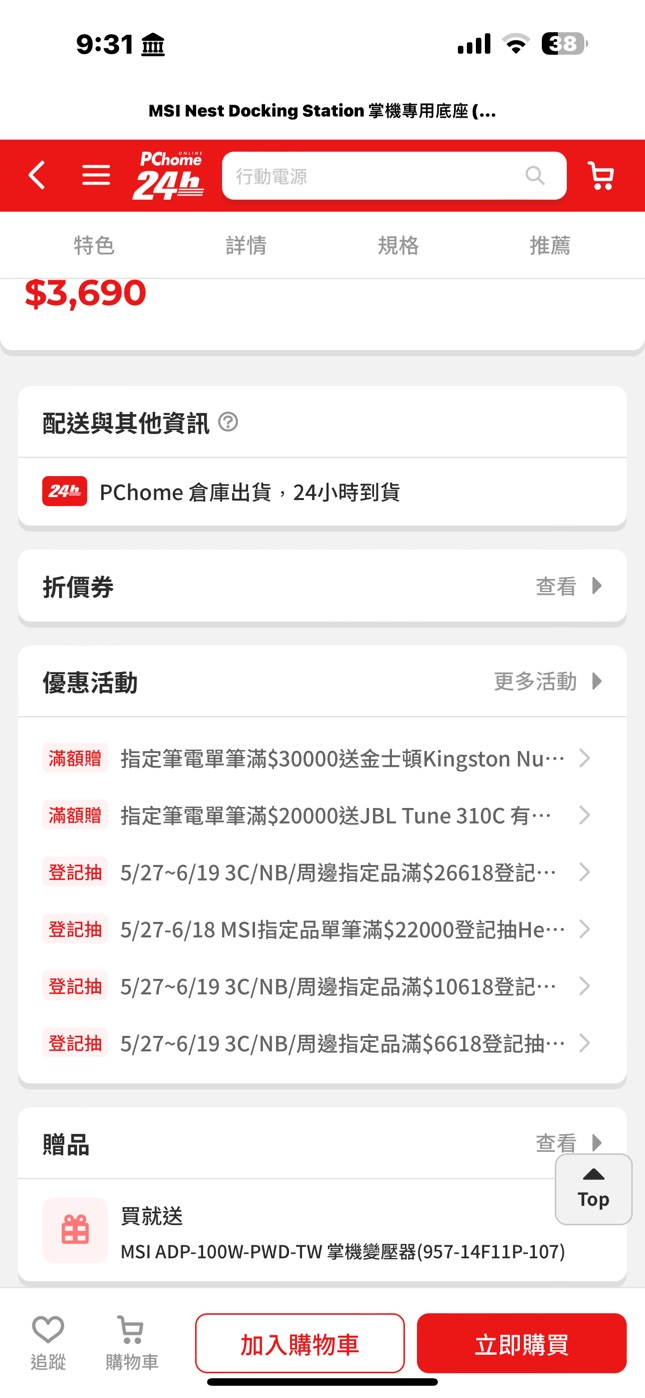
Task: Switch to the 規格 tab
Action: [x=398, y=246]
